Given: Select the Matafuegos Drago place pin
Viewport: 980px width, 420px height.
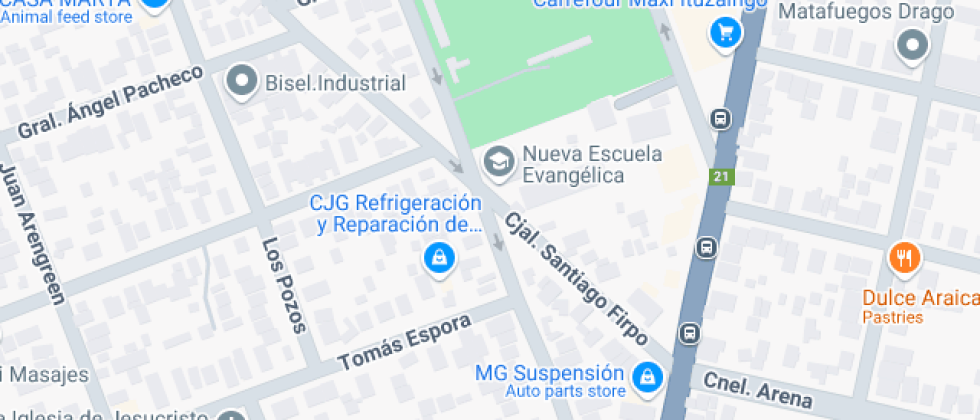Looking at the screenshot, I should pos(911,45).
